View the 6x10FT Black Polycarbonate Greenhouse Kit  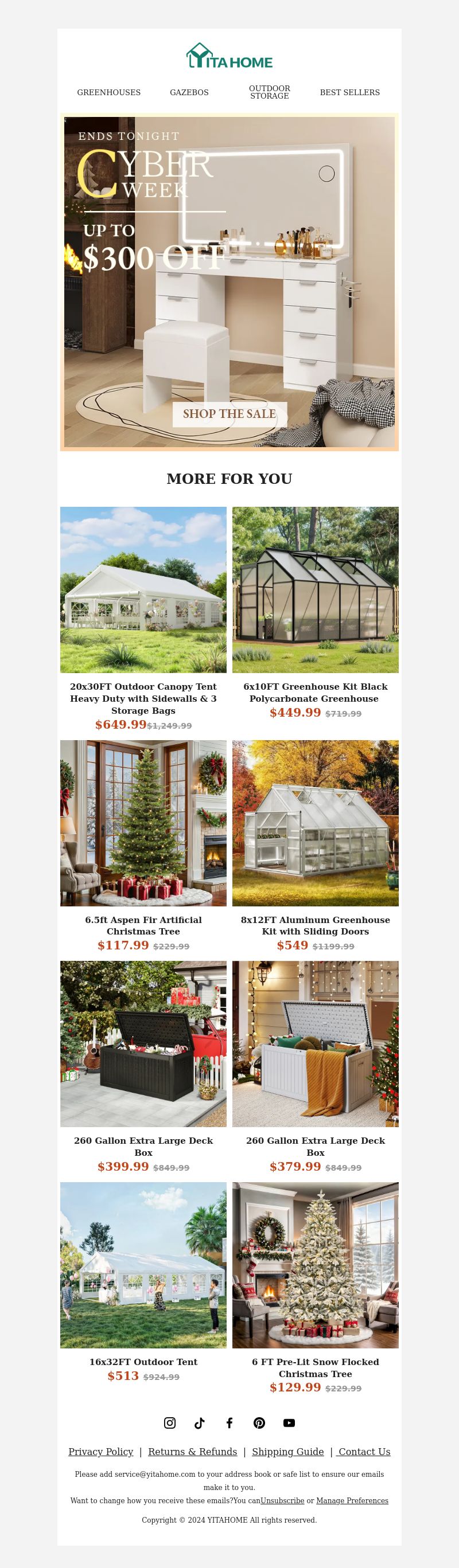pos(315,589)
